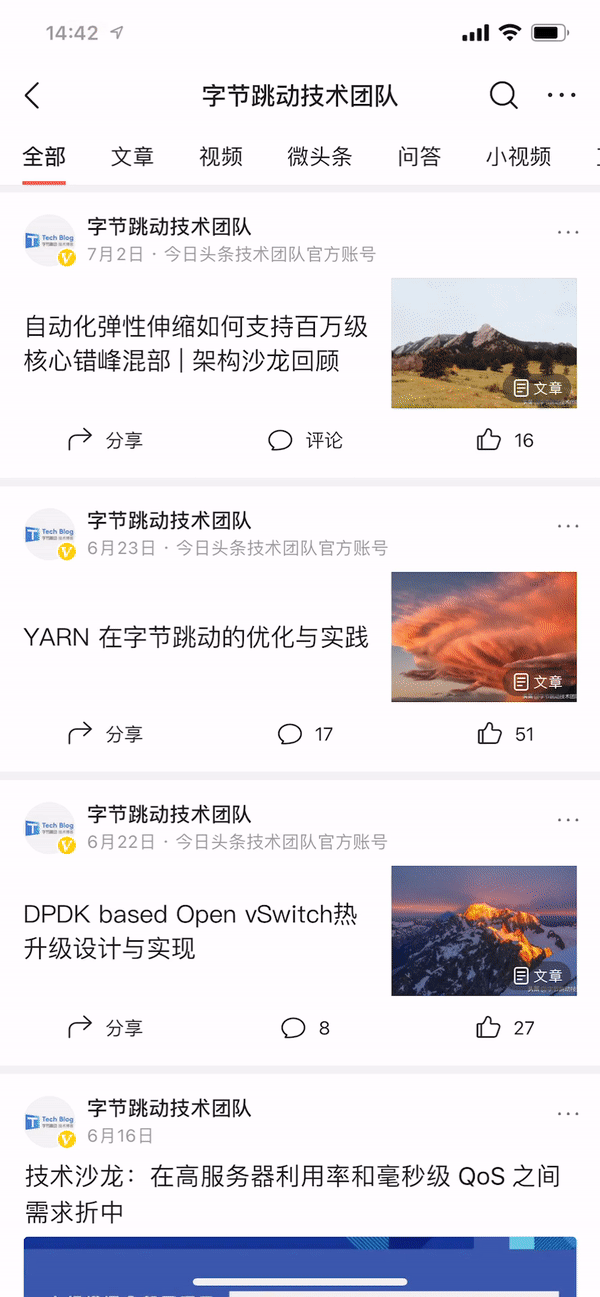The image size is (600, 1297).
Task: Open the YARN 在字节跳动的优化与实践 article
Action: (x=197, y=637)
